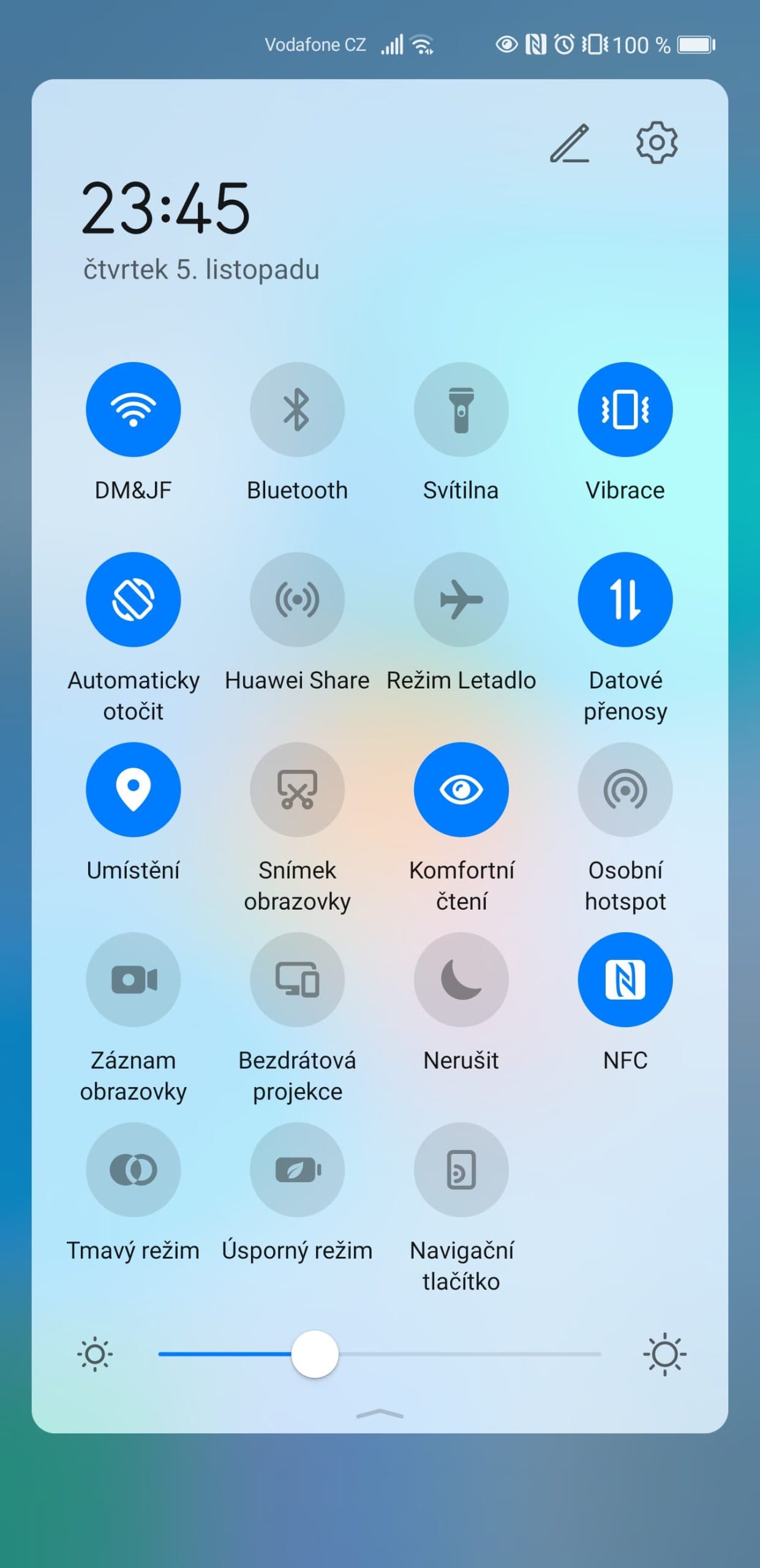
Task: Edit the quick settings tiles
Action: coord(570,144)
